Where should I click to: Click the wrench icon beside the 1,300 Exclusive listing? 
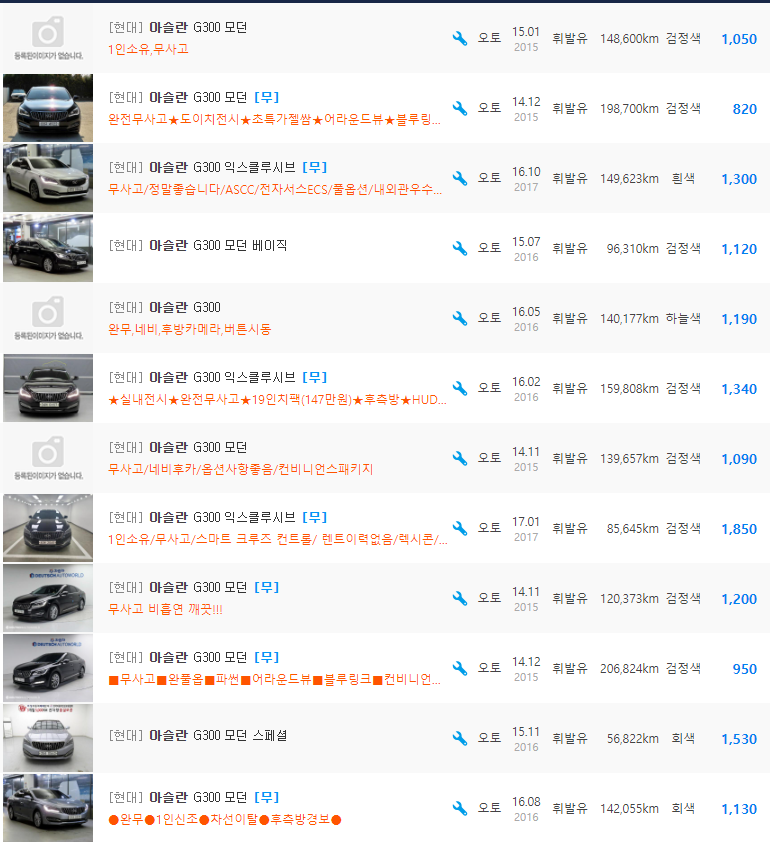click(460, 177)
